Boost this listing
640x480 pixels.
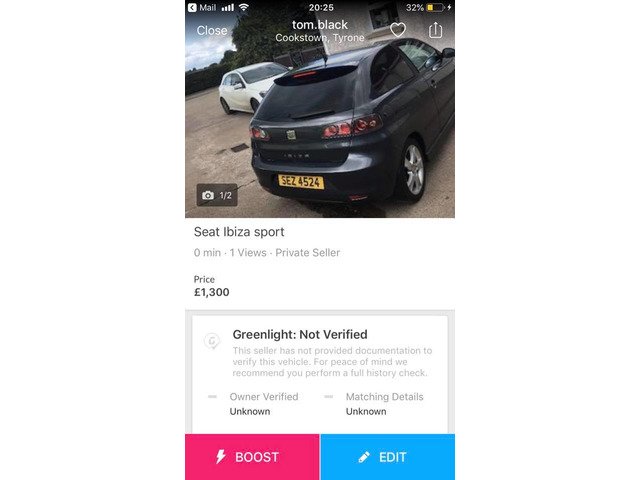click(252, 457)
